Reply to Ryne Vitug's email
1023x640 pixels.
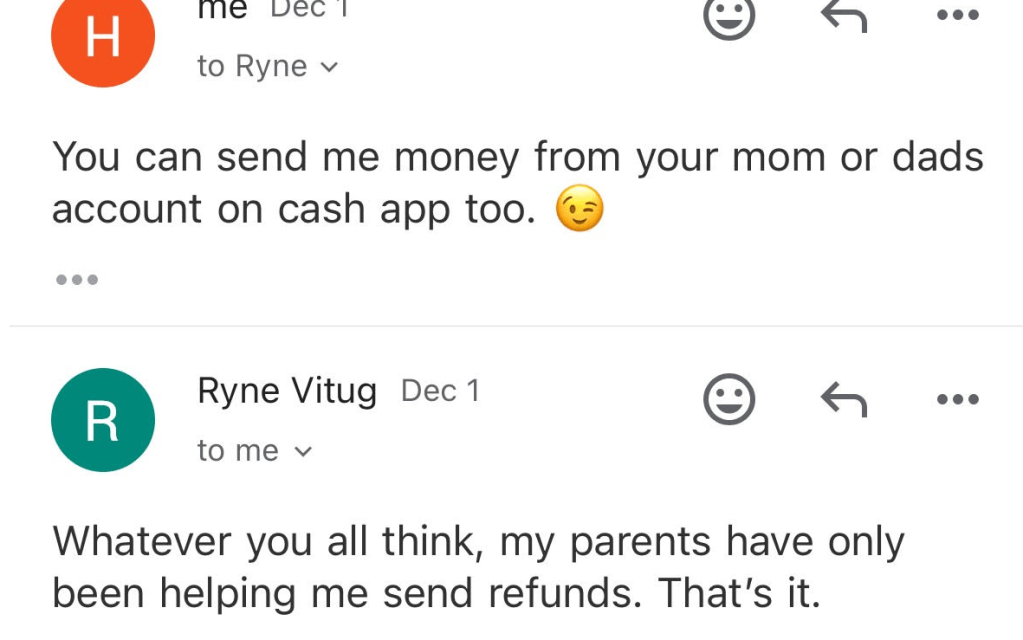tap(843, 400)
